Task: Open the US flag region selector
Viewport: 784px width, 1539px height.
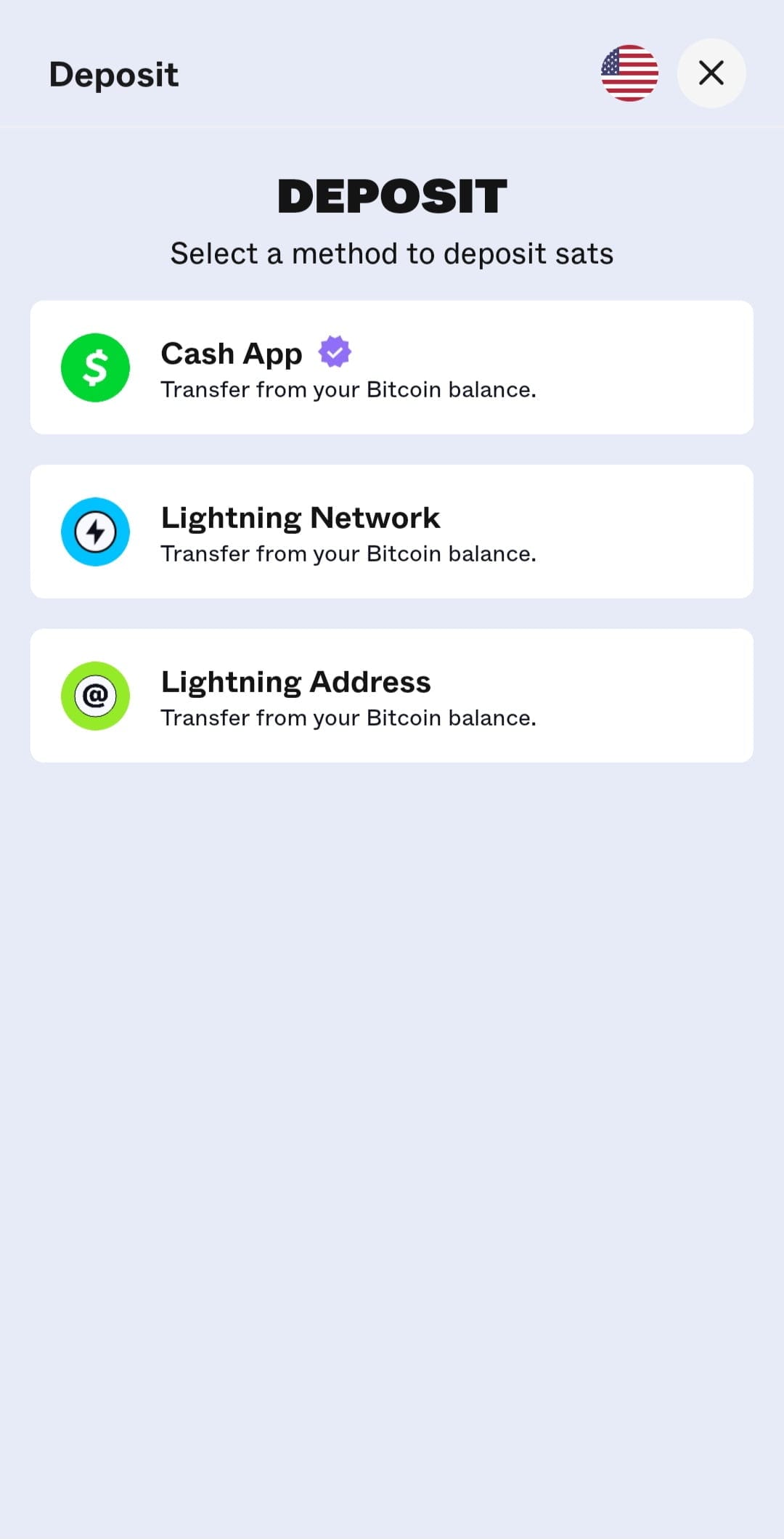Action: (629, 73)
